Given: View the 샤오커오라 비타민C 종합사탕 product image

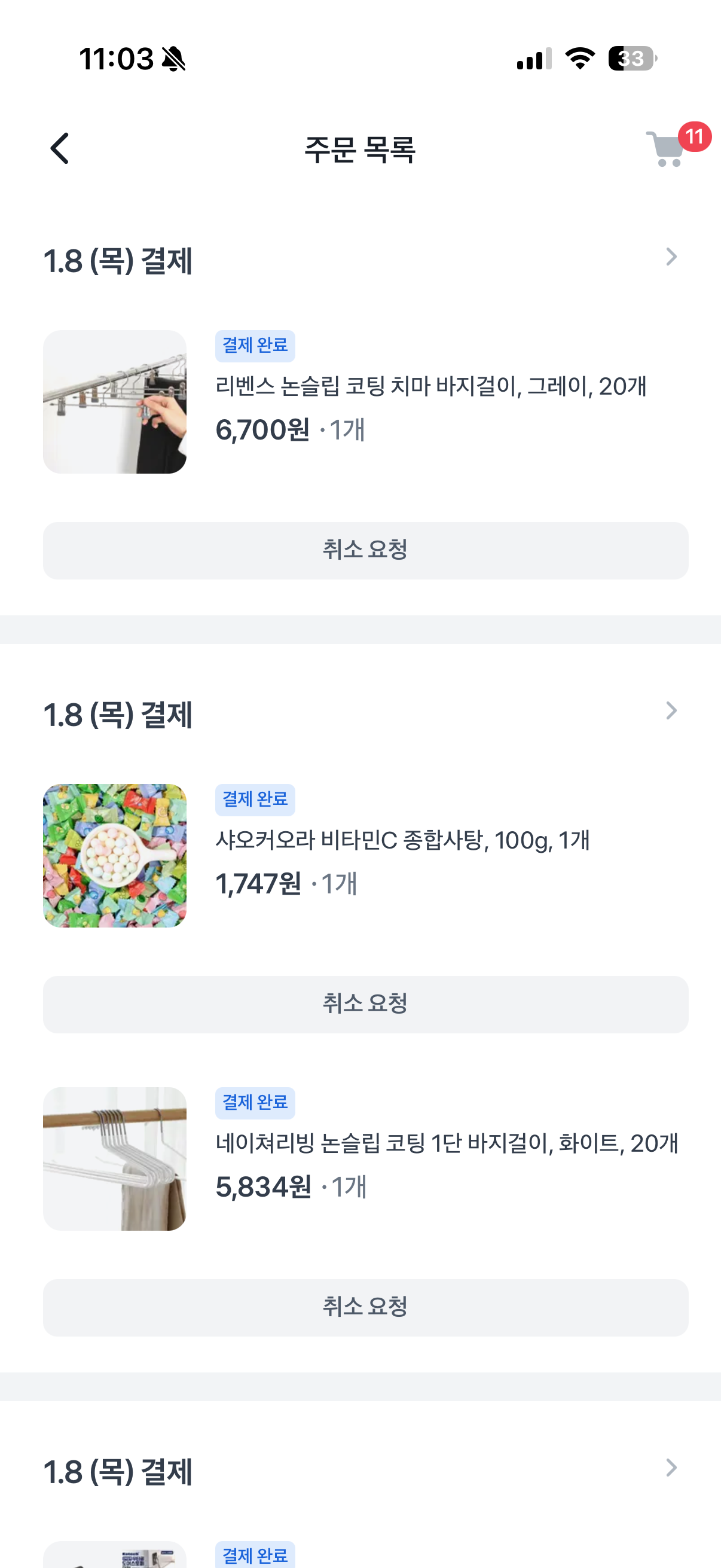Looking at the screenshot, I should click(115, 855).
